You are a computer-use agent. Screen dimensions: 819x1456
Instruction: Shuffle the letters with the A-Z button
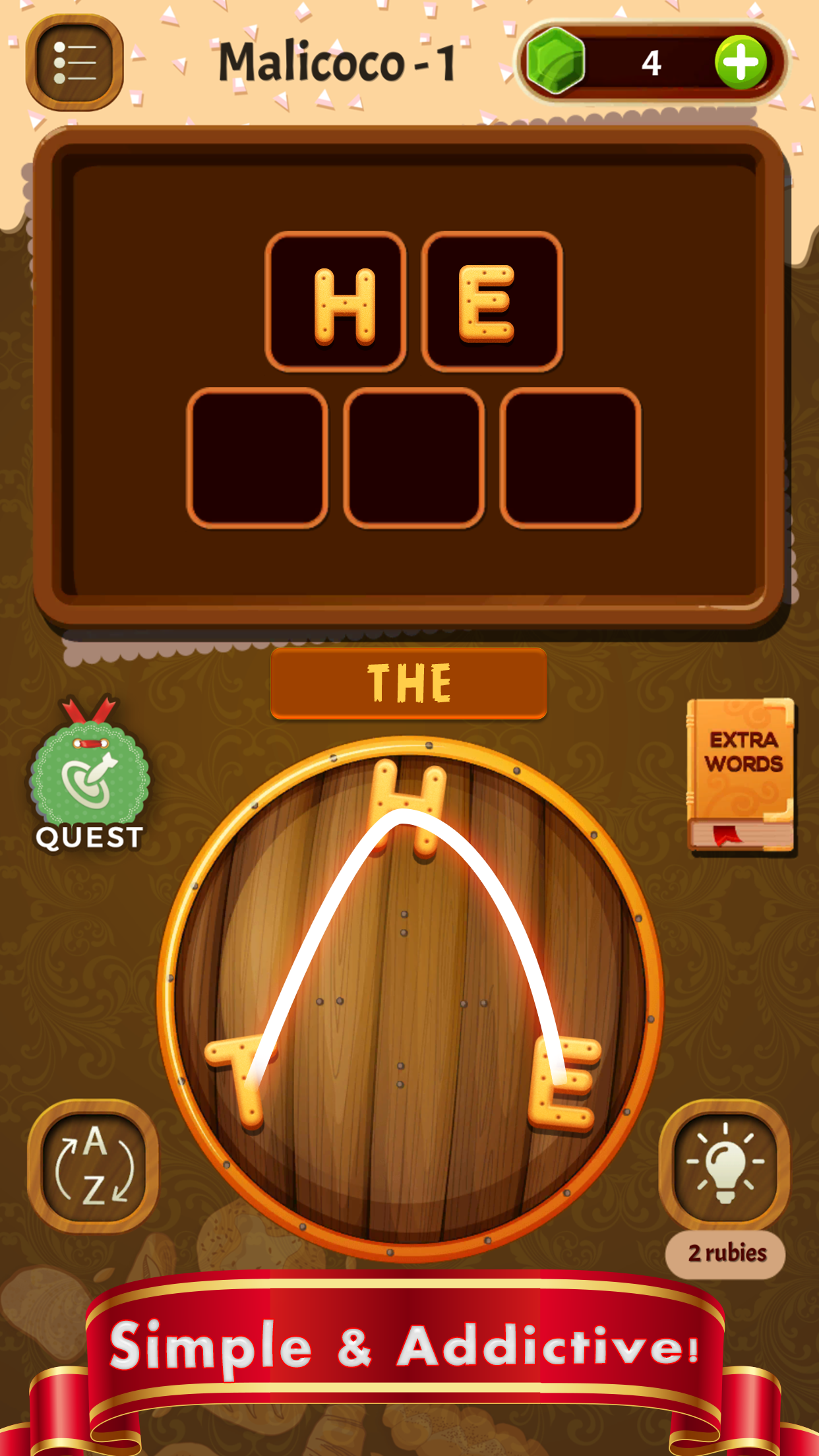point(92,1165)
